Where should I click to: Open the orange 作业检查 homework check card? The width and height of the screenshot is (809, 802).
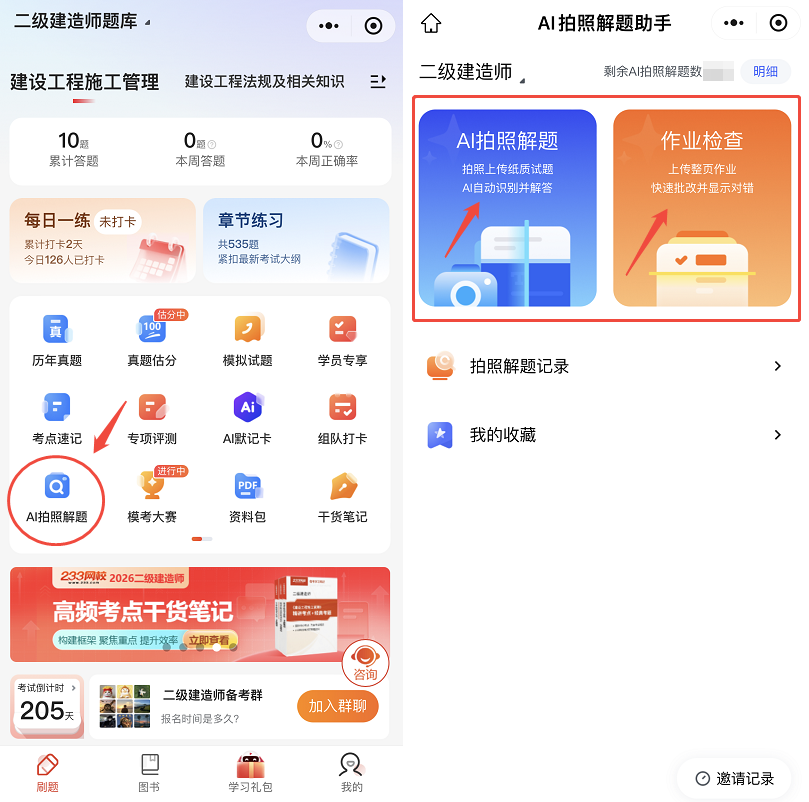[701, 208]
